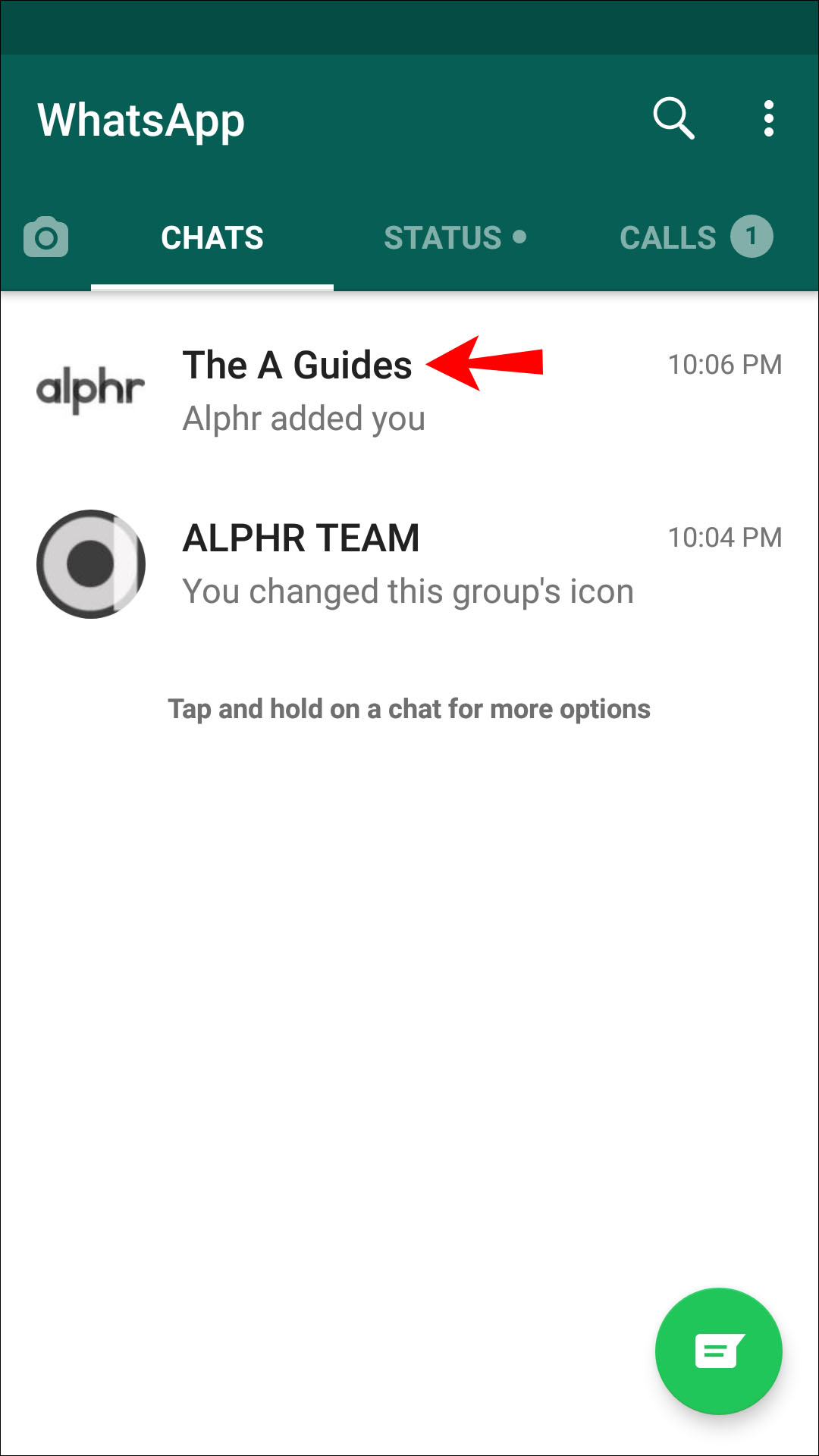This screenshot has height=1456, width=819.
Task: Open the ALPHR TEAM group chat
Action: coord(455,564)
